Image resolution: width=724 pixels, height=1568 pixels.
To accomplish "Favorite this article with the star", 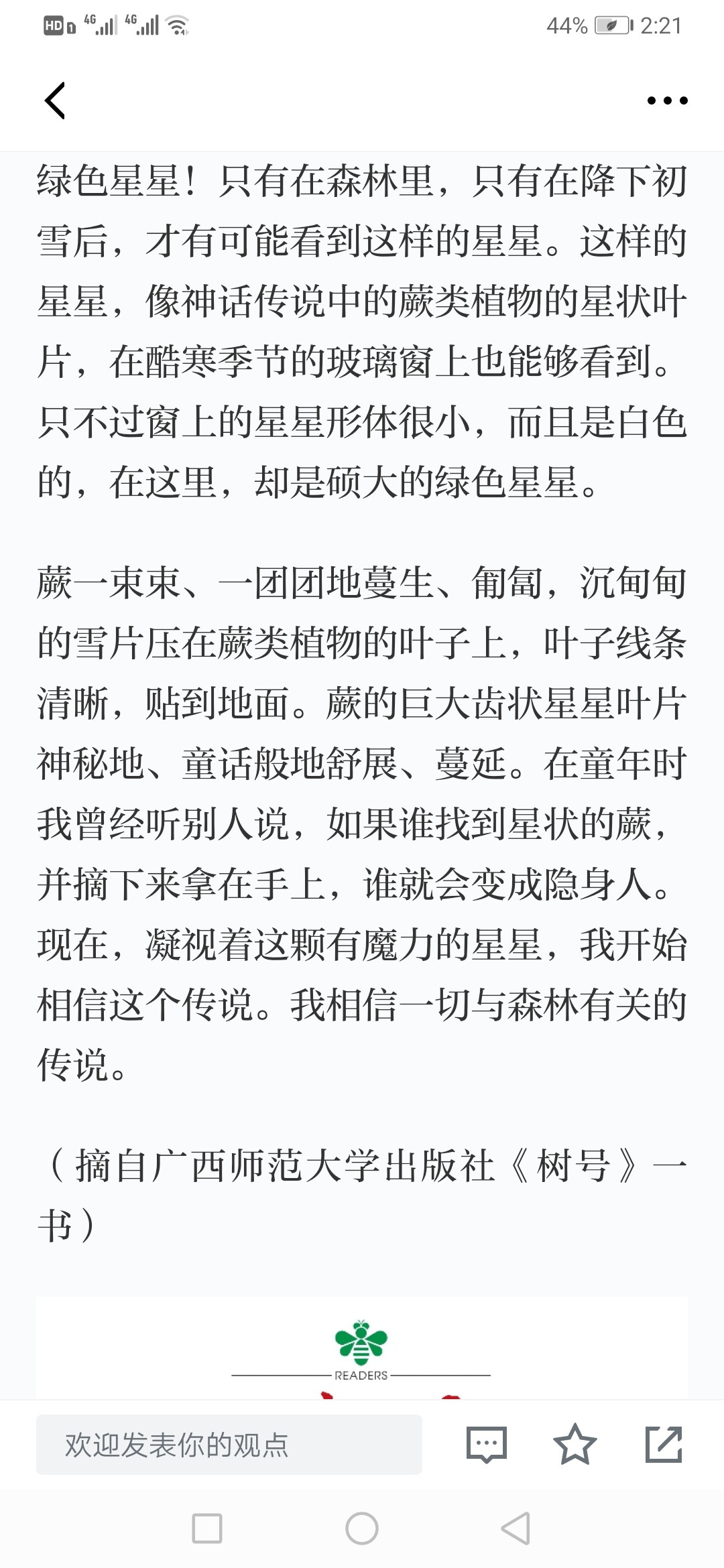I will (x=575, y=1444).
